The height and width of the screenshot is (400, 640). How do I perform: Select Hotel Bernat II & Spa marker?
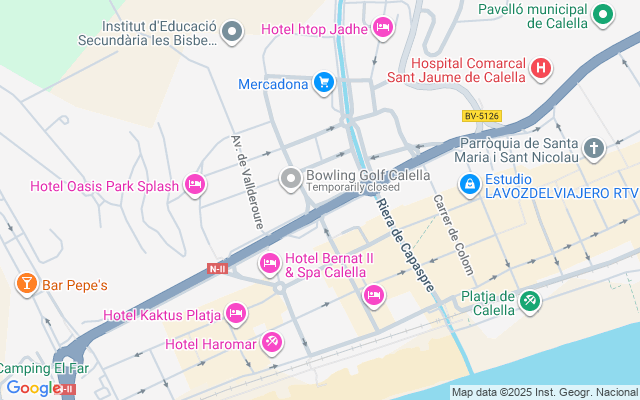coord(269,264)
